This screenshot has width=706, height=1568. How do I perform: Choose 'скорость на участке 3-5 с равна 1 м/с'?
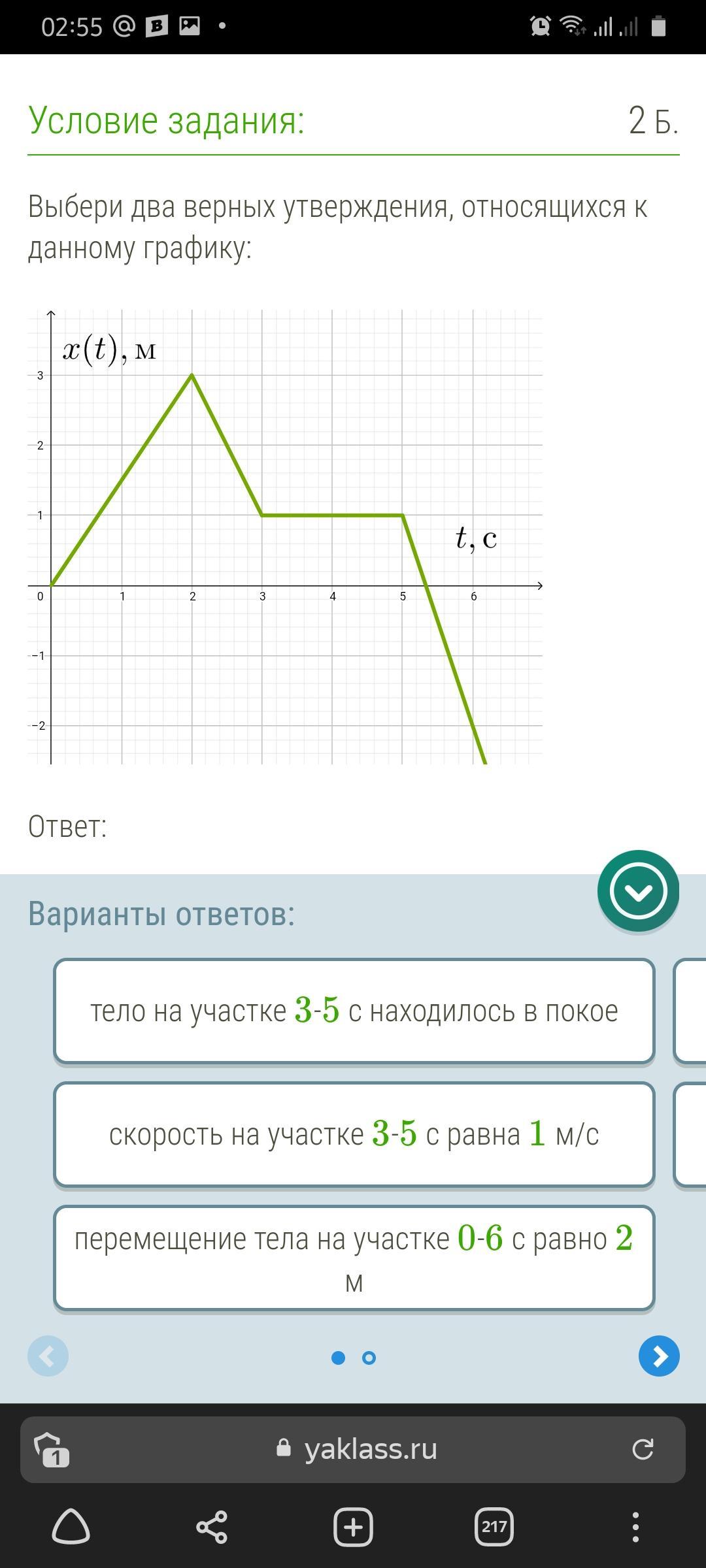pos(354,1134)
